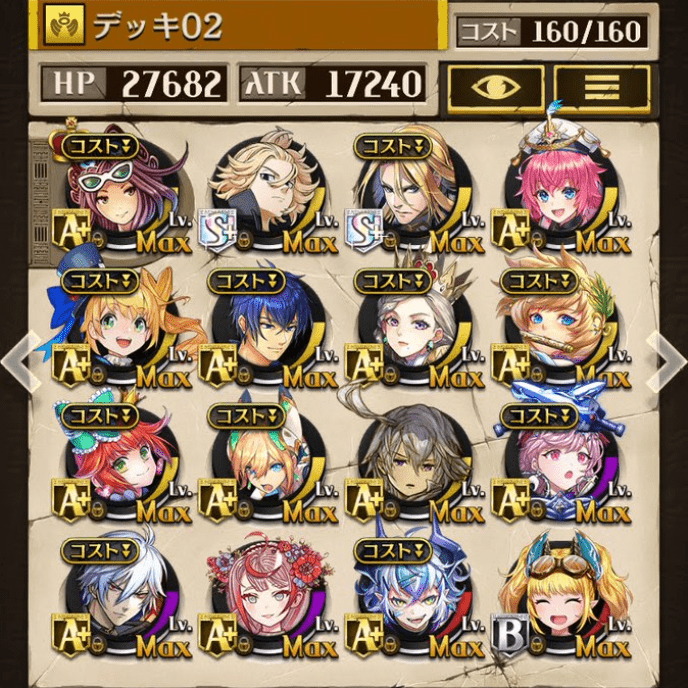Tap the eye view button
Viewport: 688px width, 688px height.
(496, 88)
